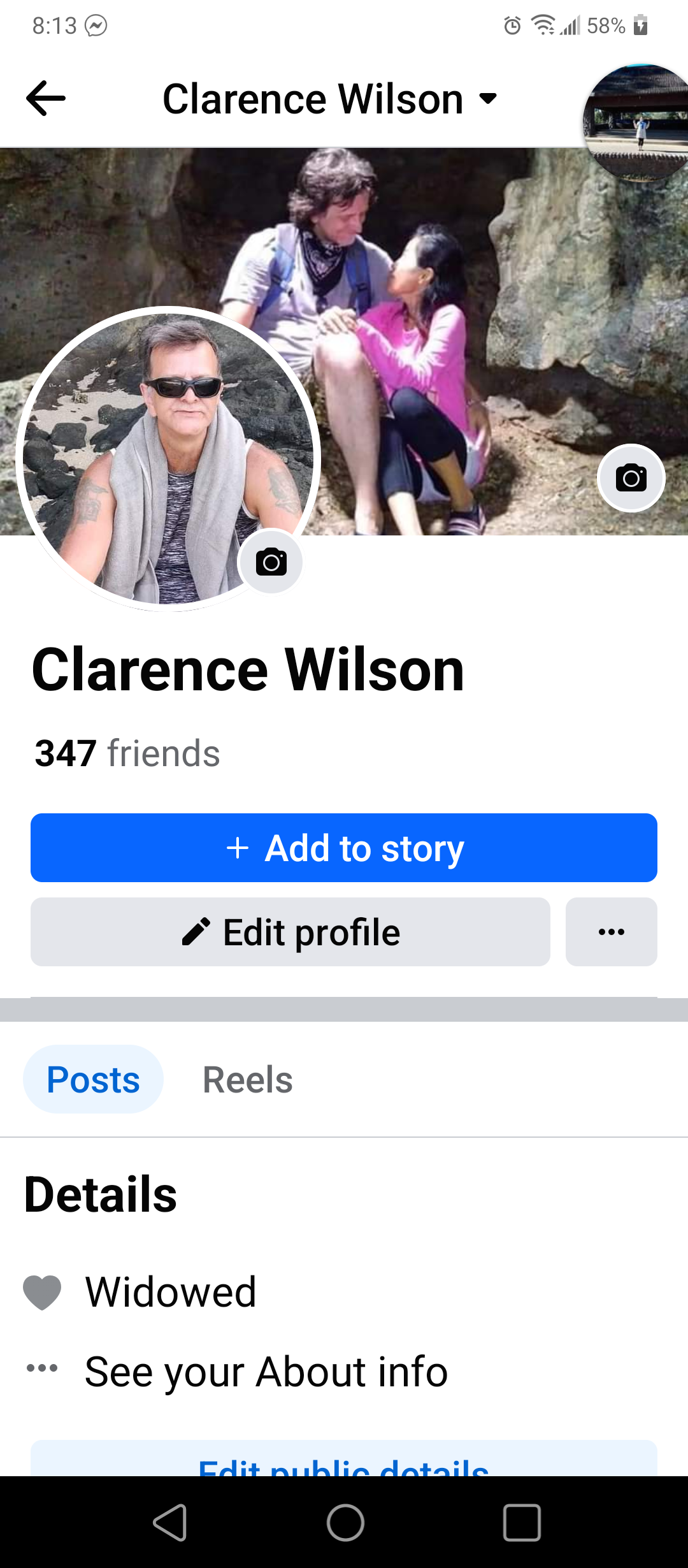Switch to the Reels tab
The width and height of the screenshot is (688, 1568).
(x=247, y=1079)
